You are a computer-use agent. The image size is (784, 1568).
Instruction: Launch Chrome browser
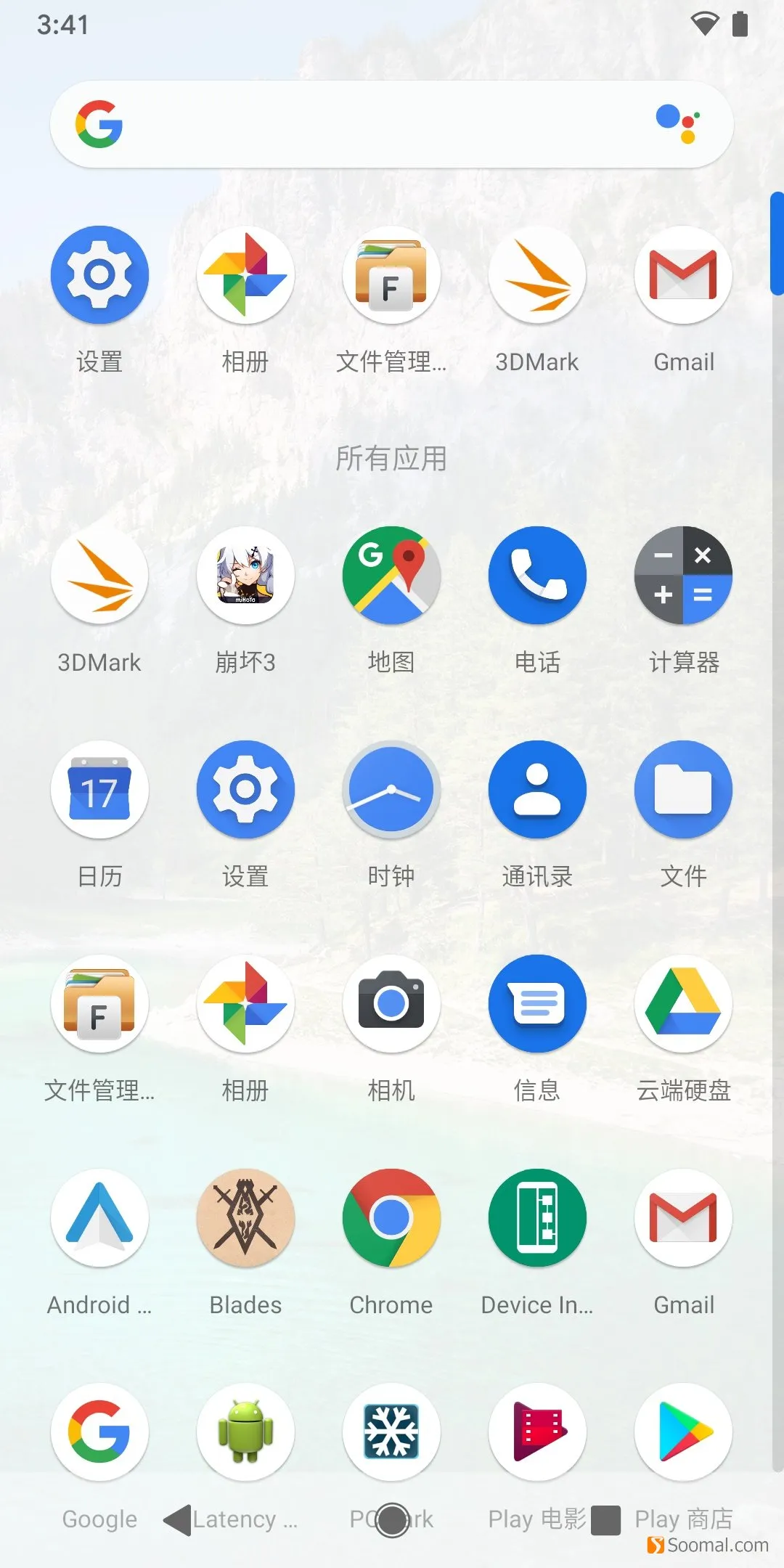pos(391,1218)
